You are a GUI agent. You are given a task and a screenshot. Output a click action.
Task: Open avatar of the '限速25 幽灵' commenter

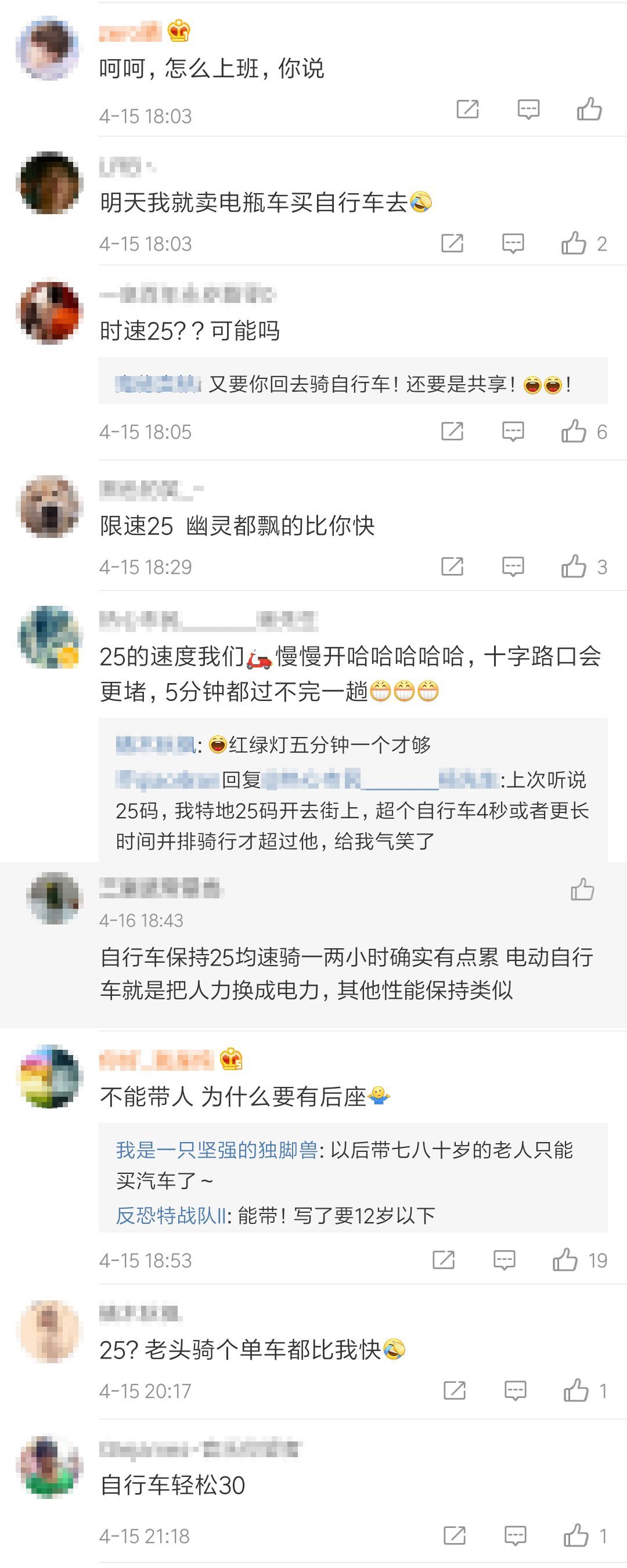[x=49, y=507]
